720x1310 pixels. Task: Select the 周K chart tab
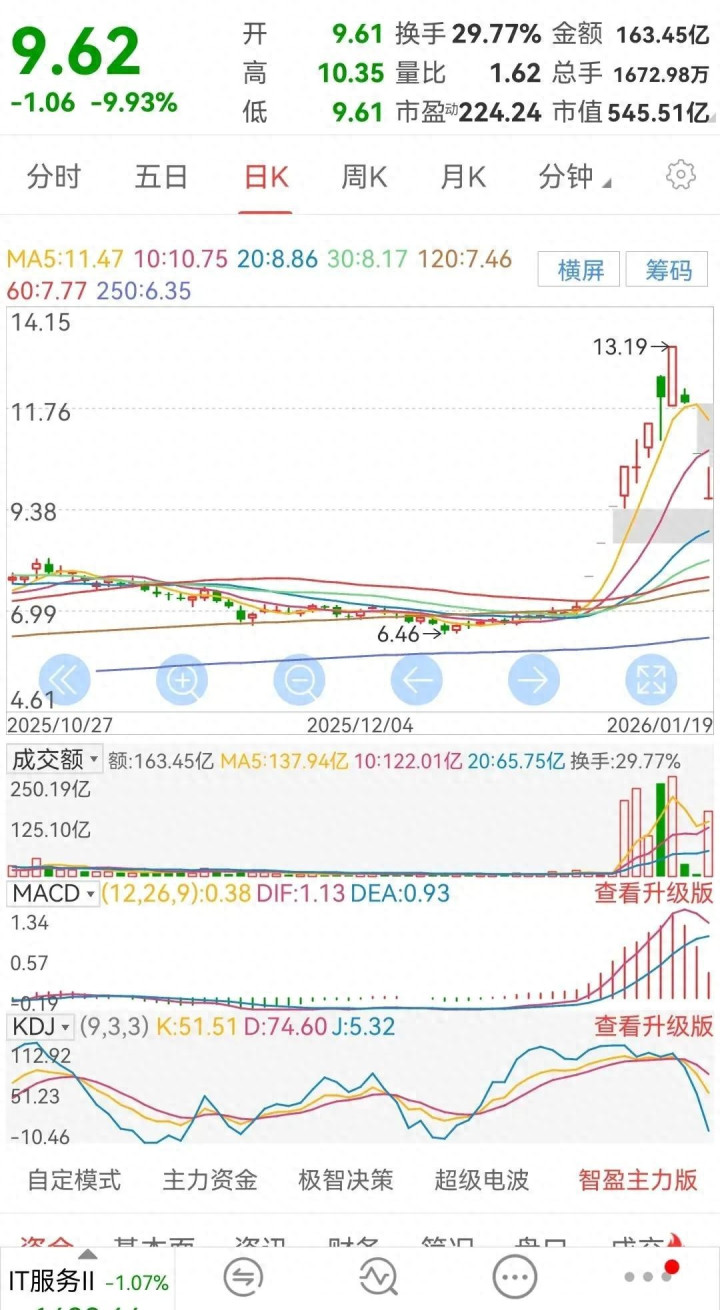[364, 178]
